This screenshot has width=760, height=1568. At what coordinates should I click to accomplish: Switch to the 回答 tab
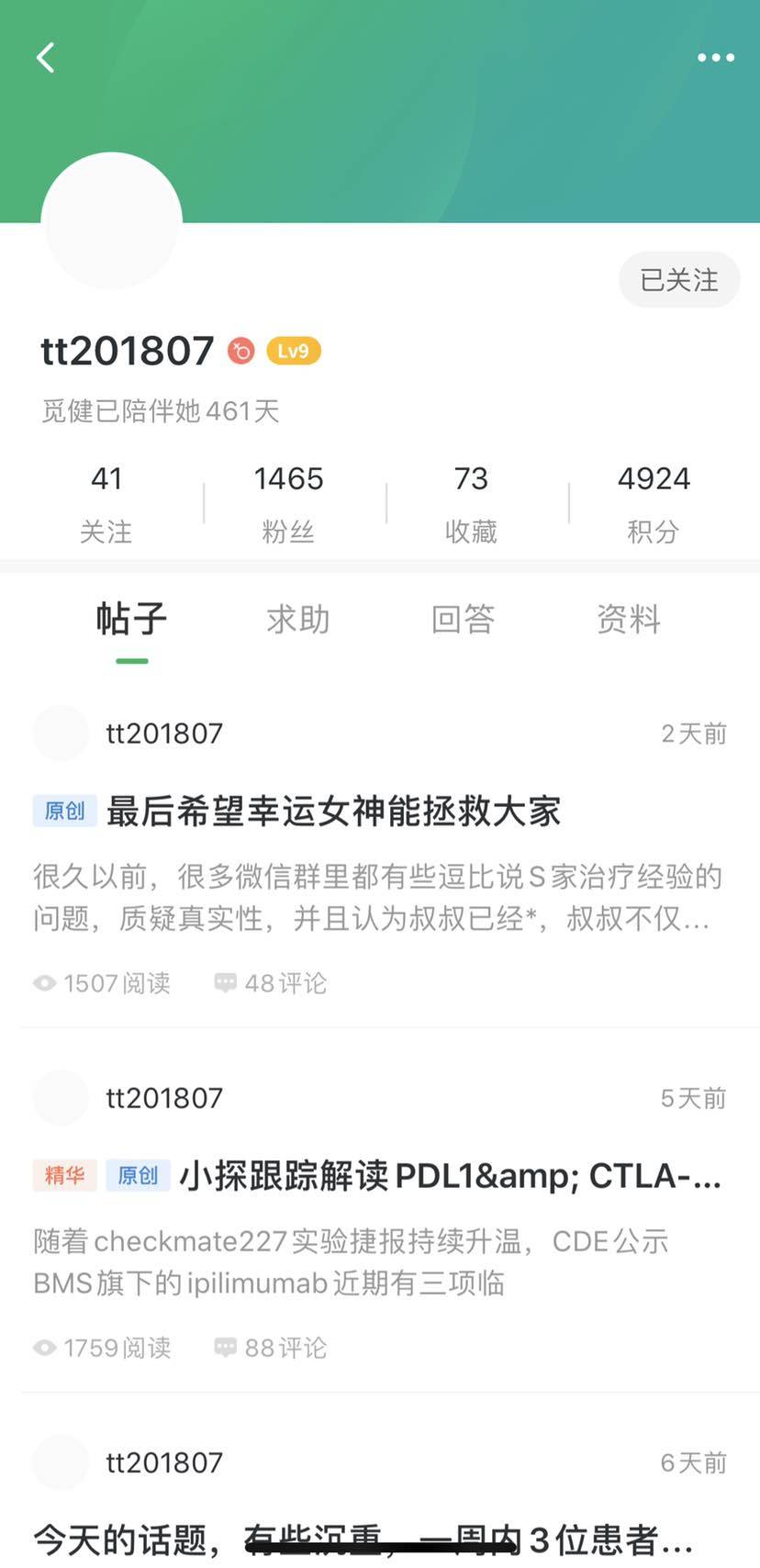(464, 620)
